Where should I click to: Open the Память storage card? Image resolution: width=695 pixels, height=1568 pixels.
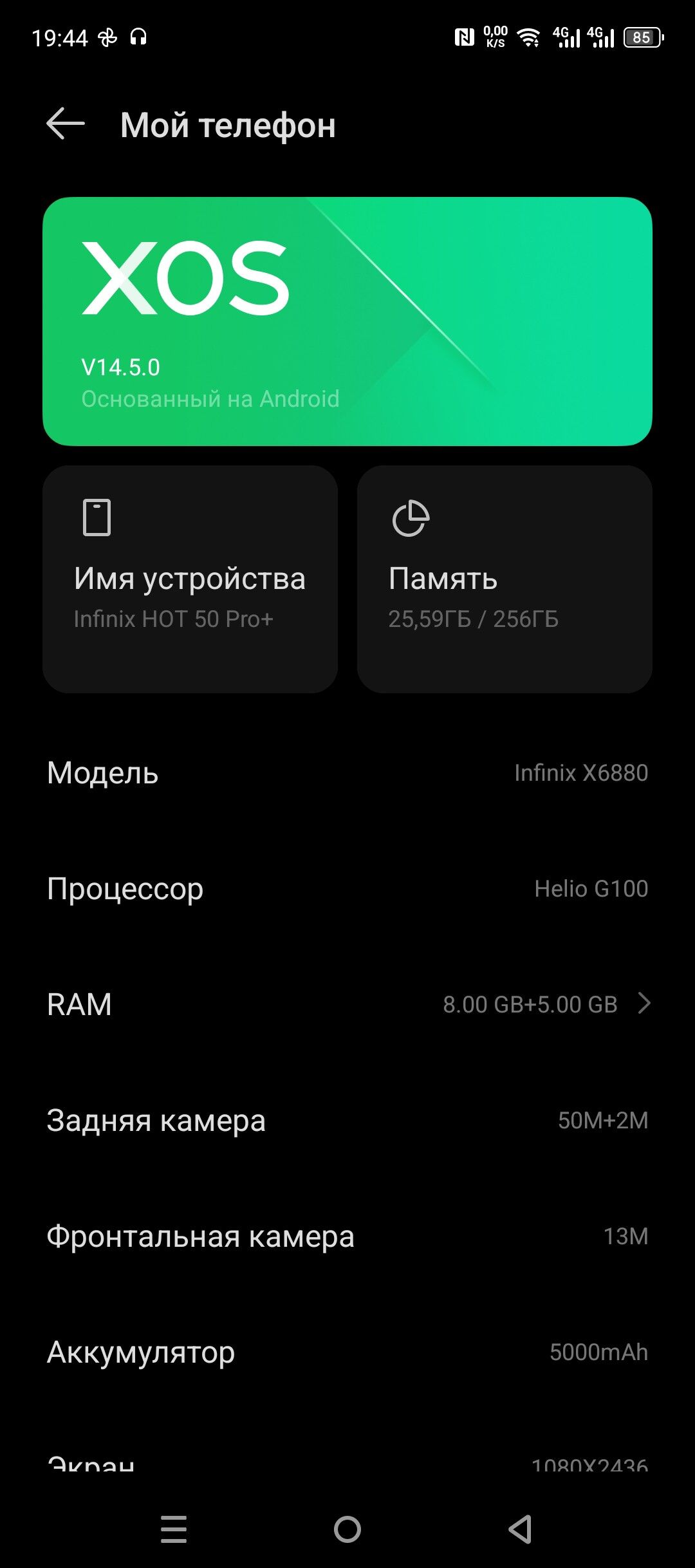tap(505, 579)
